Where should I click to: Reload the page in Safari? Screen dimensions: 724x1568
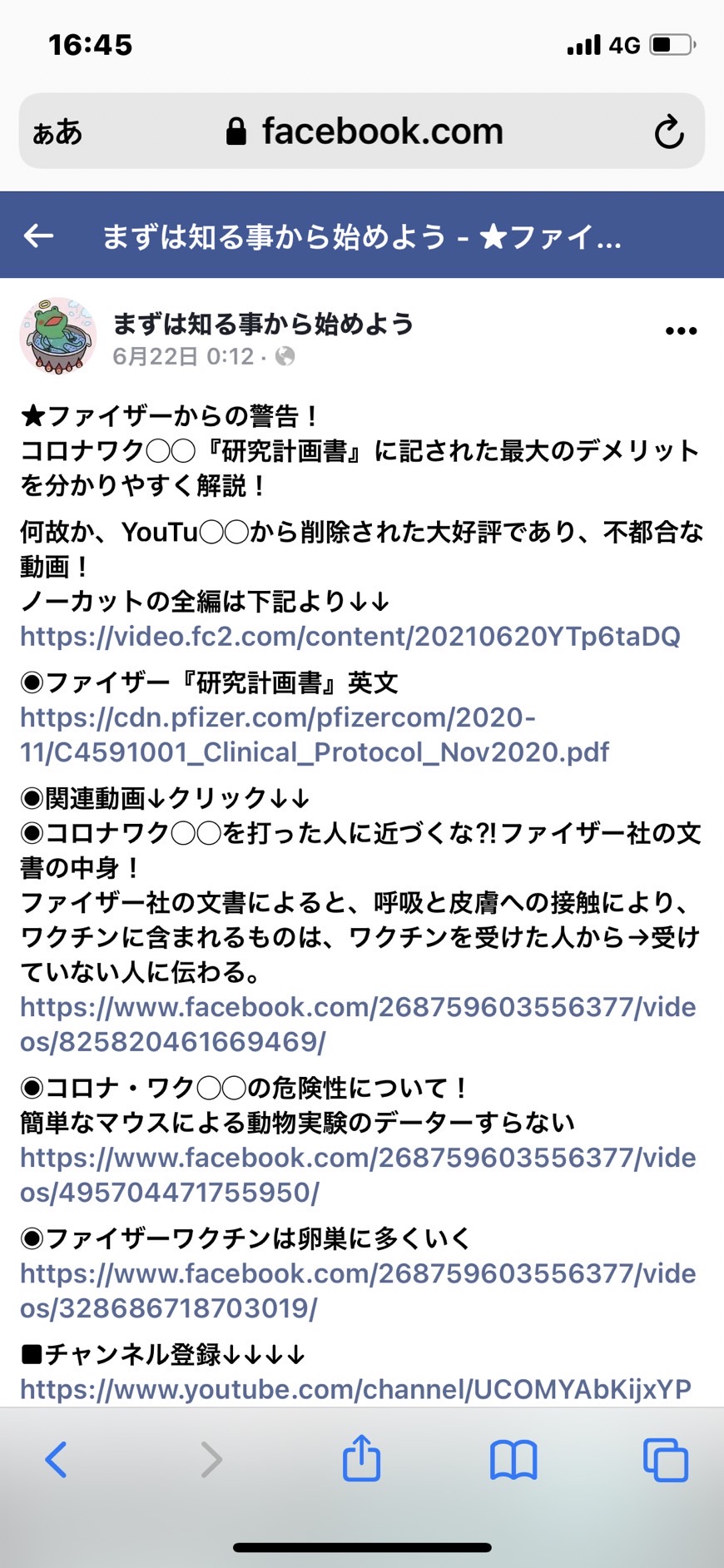click(668, 132)
